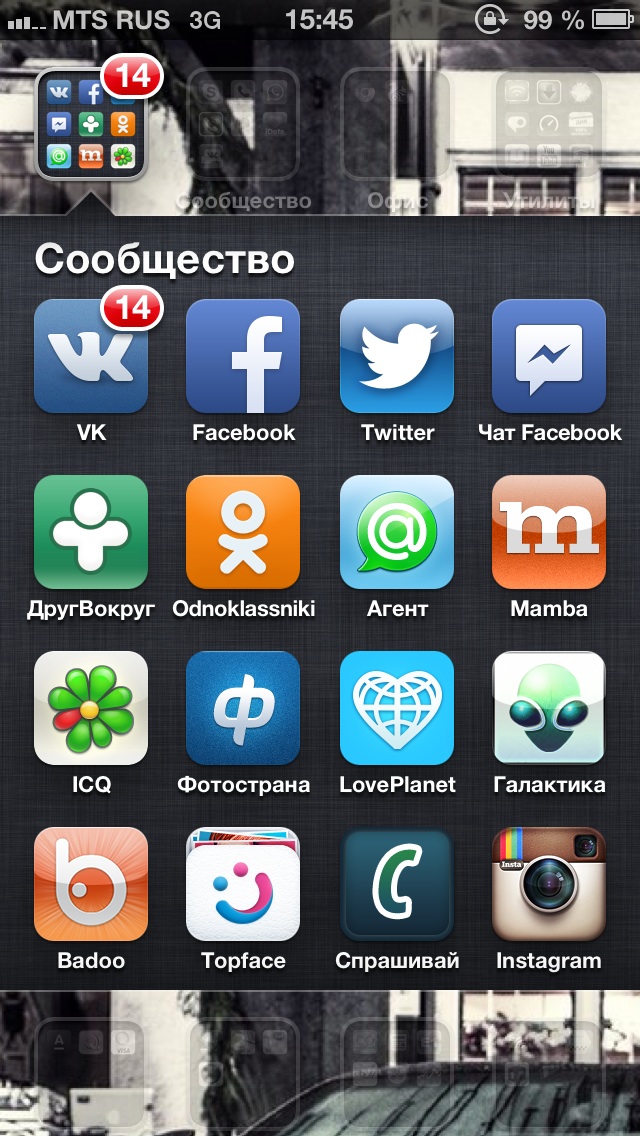Open Odnoklassniki
Screen dimensions: 640x1136
(243, 532)
